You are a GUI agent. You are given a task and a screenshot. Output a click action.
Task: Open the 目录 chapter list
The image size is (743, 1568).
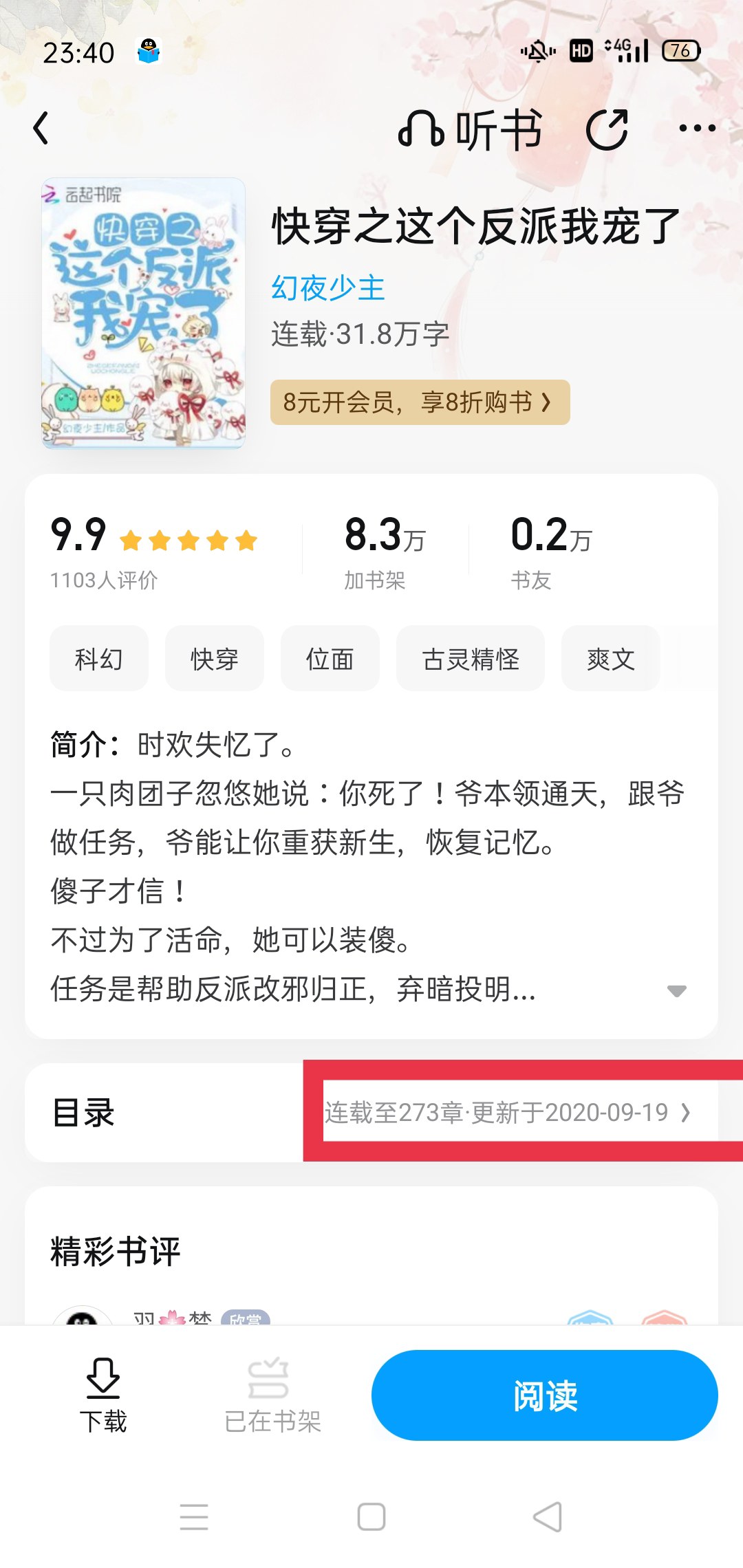coord(371,1112)
